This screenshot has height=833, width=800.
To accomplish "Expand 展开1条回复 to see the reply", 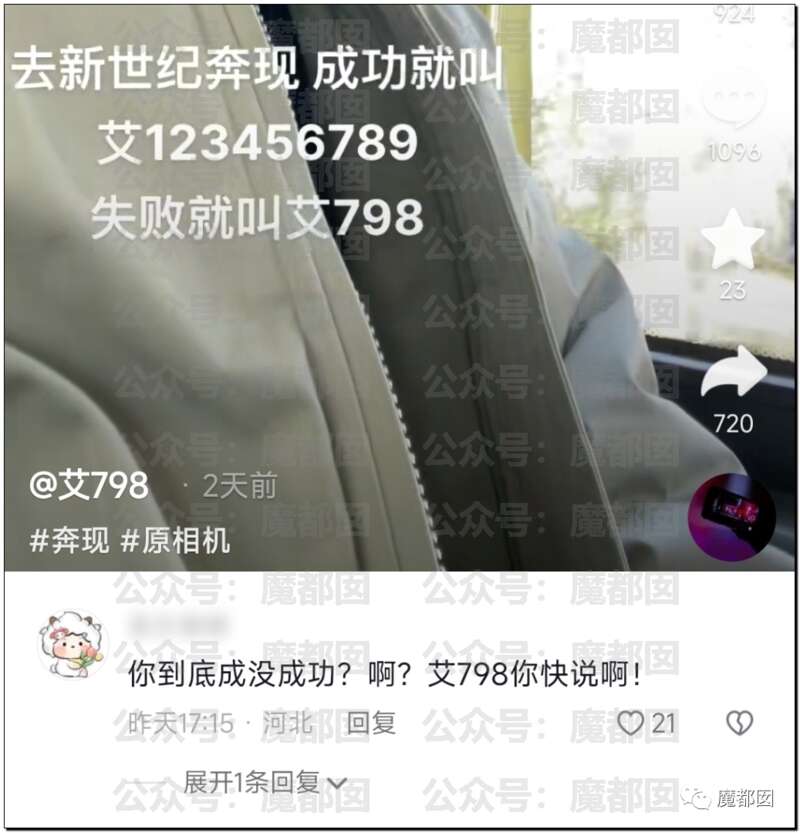I will click(264, 782).
